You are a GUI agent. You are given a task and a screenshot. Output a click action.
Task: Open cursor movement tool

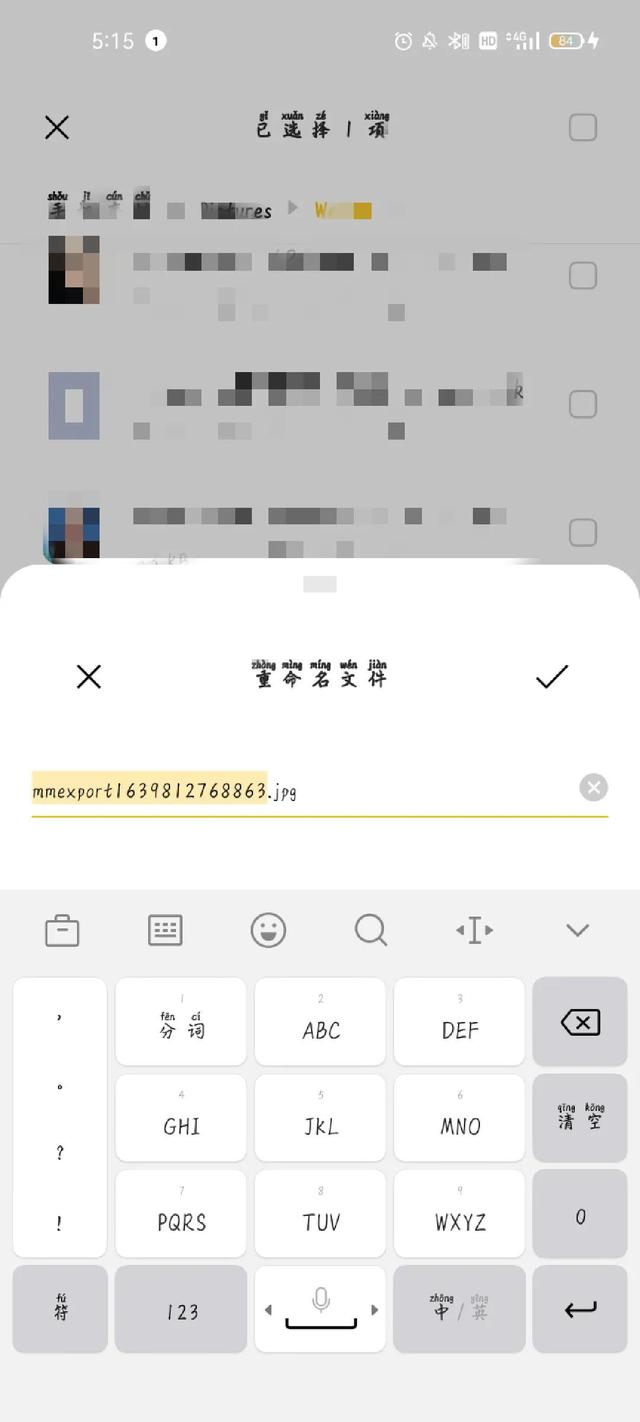[x=474, y=930]
